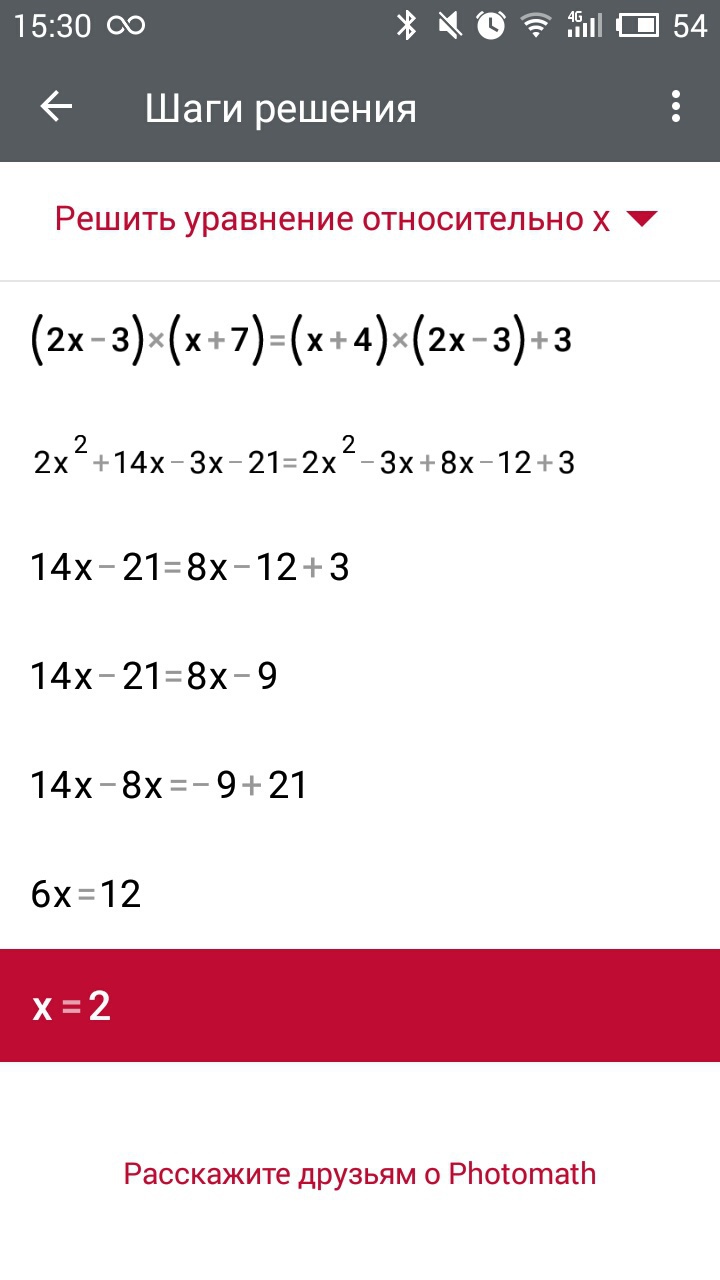The height and width of the screenshot is (1280, 720).
Task: Open the three-dot overflow menu
Action: (676, 107)
